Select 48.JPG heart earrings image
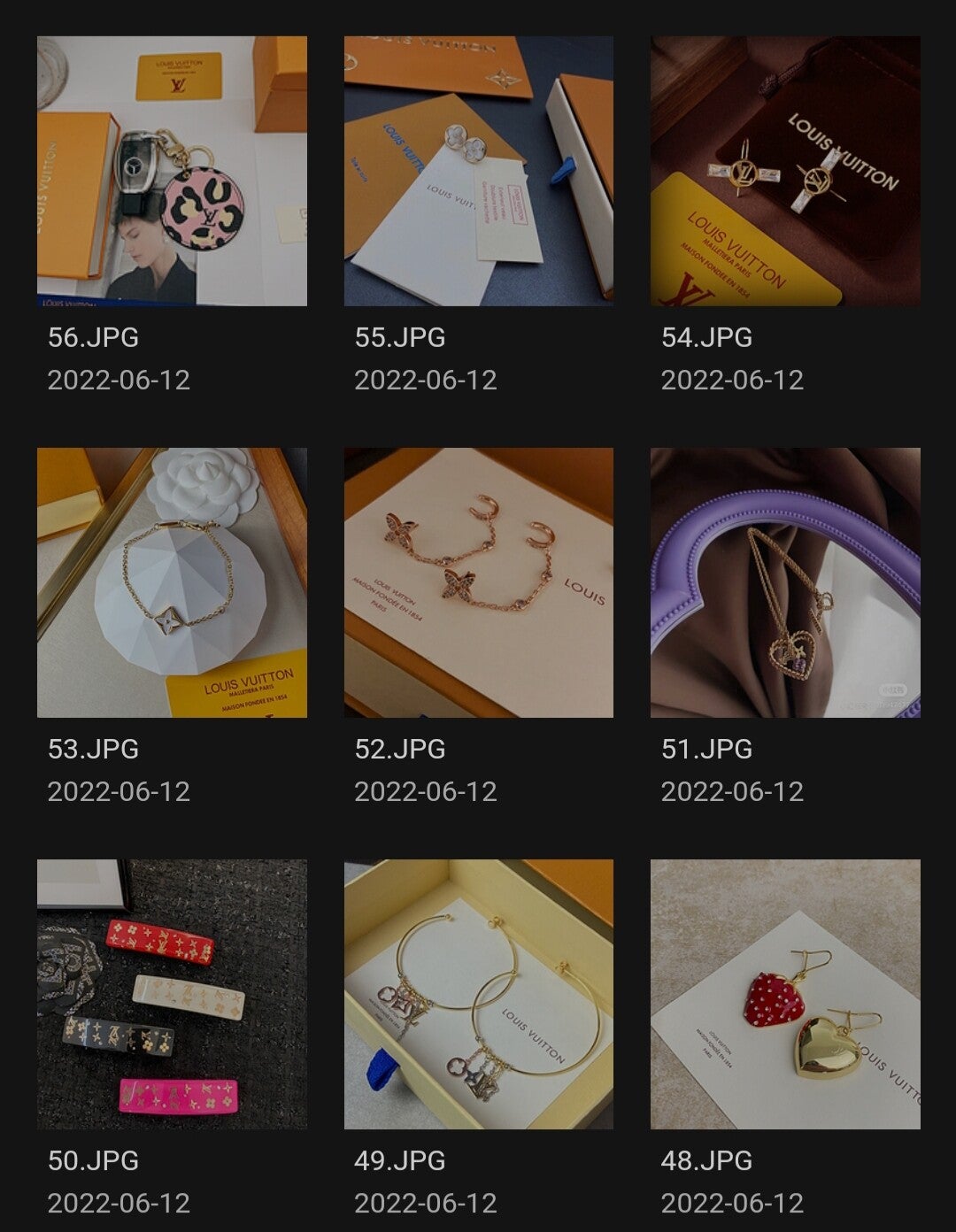 (785, 994)
